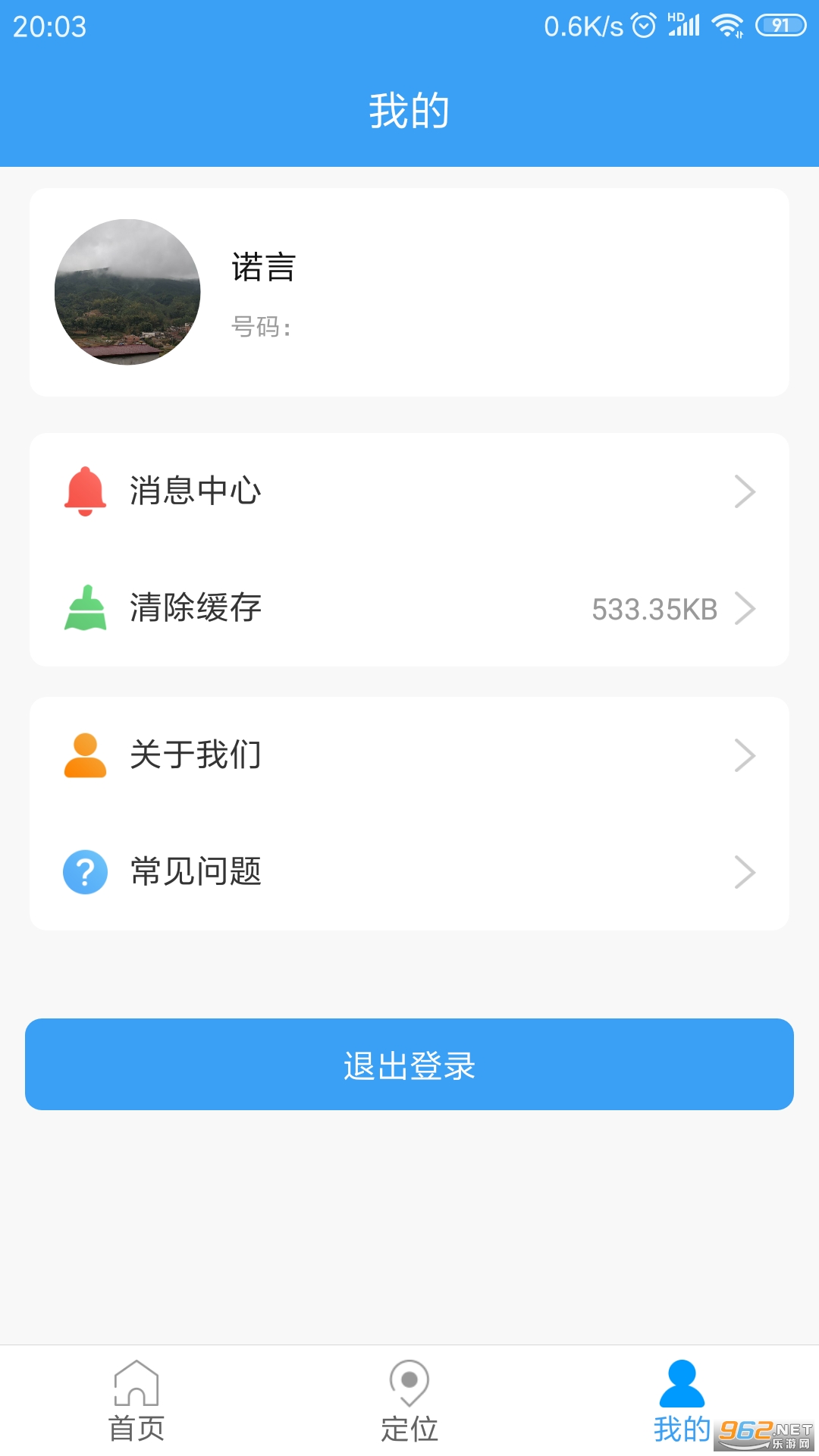The height and width of the screenshot is (1456, 819).
Task: Open the 消息中心 message center
Action: [x=409, y=491]
